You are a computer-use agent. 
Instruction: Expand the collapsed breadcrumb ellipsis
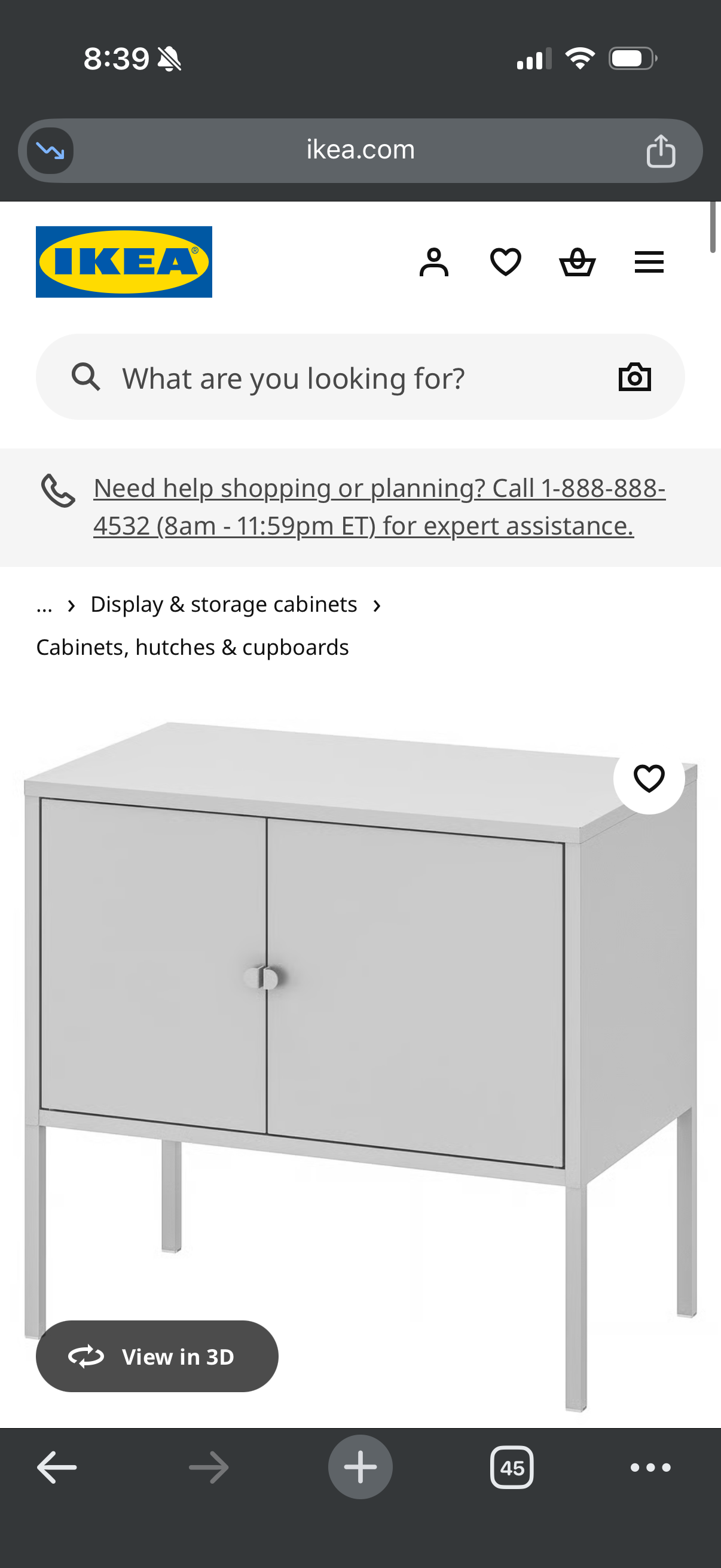(x=44, y=605)
